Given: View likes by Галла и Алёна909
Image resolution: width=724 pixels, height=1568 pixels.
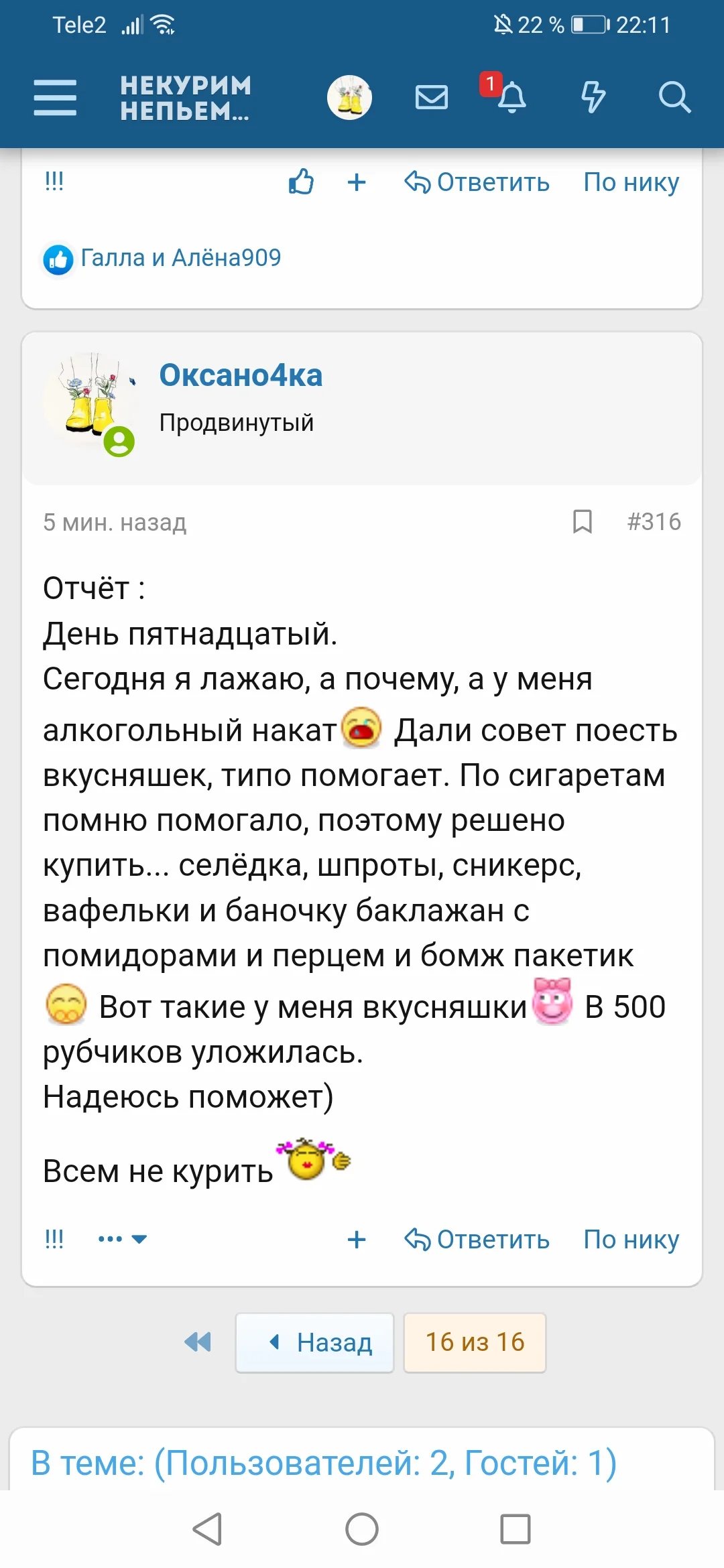Looking at the screenshot, I should pyautogui.click(x=180, y=258).
